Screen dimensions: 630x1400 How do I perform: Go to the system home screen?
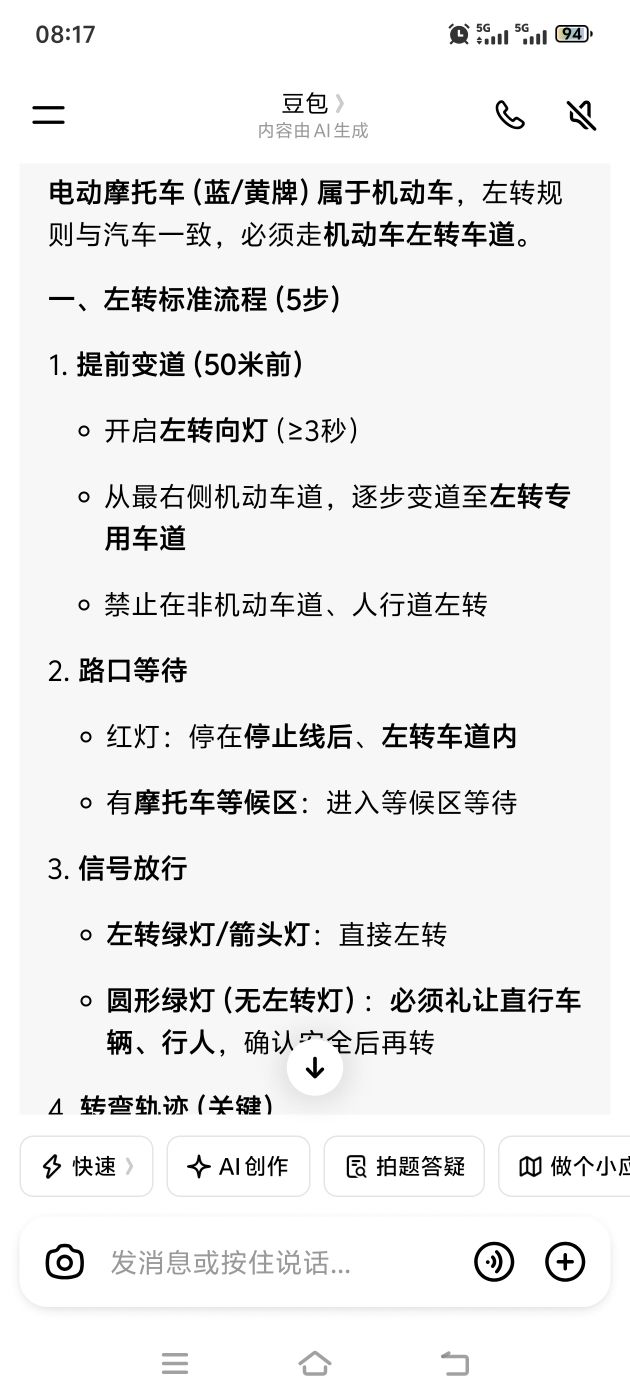pyautogui.click(x=315, y=1363)
